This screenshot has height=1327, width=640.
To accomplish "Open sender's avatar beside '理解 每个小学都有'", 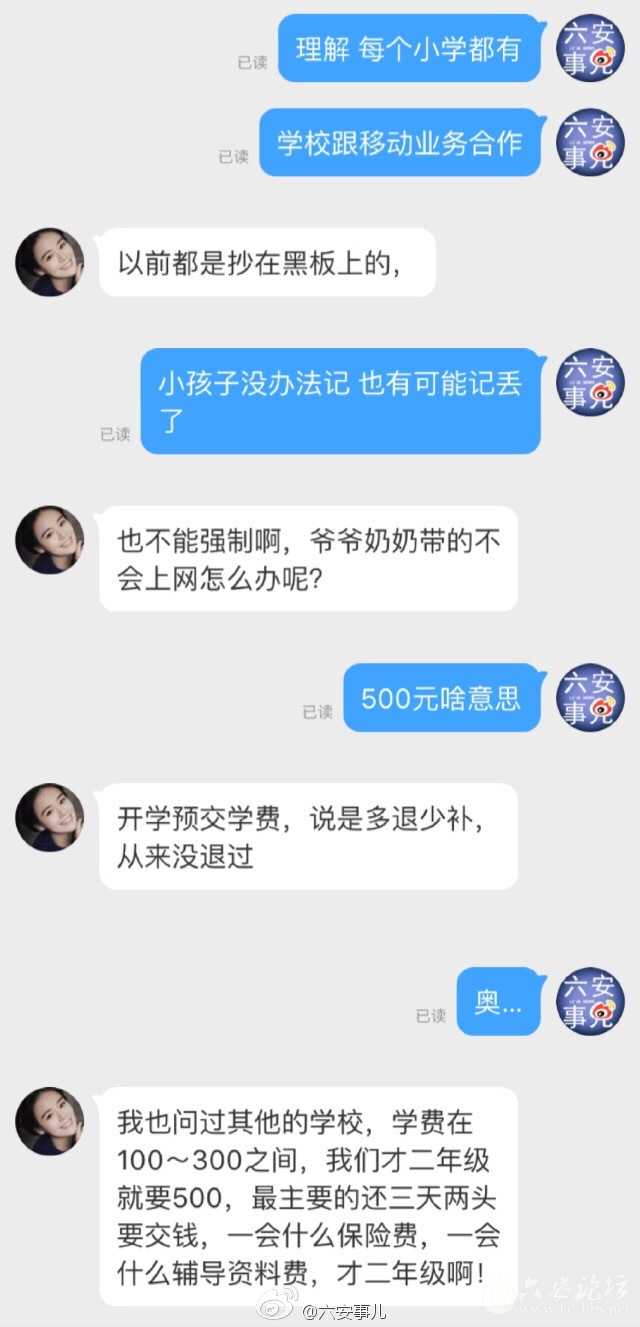I will point(590,48).
